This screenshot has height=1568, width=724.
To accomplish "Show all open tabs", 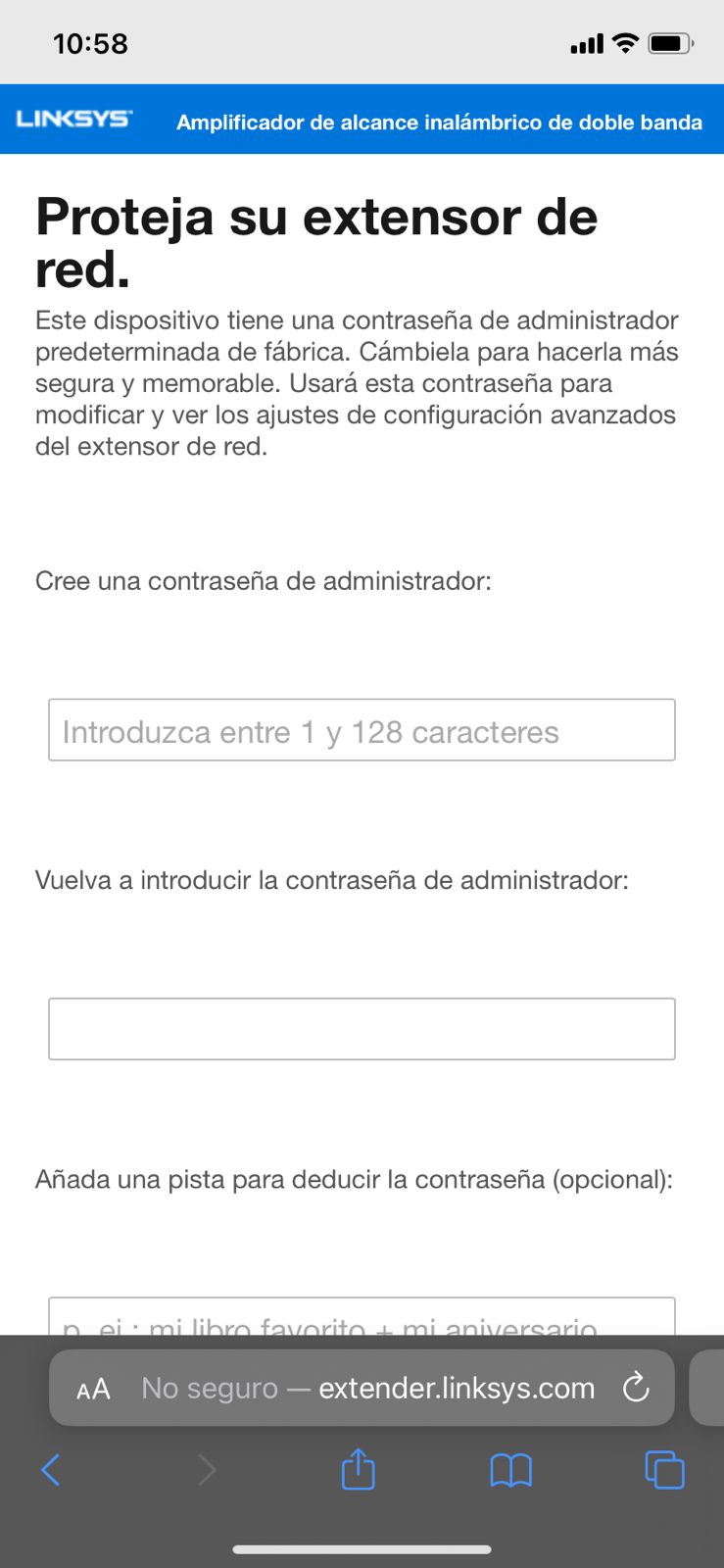I will 664,1470.
